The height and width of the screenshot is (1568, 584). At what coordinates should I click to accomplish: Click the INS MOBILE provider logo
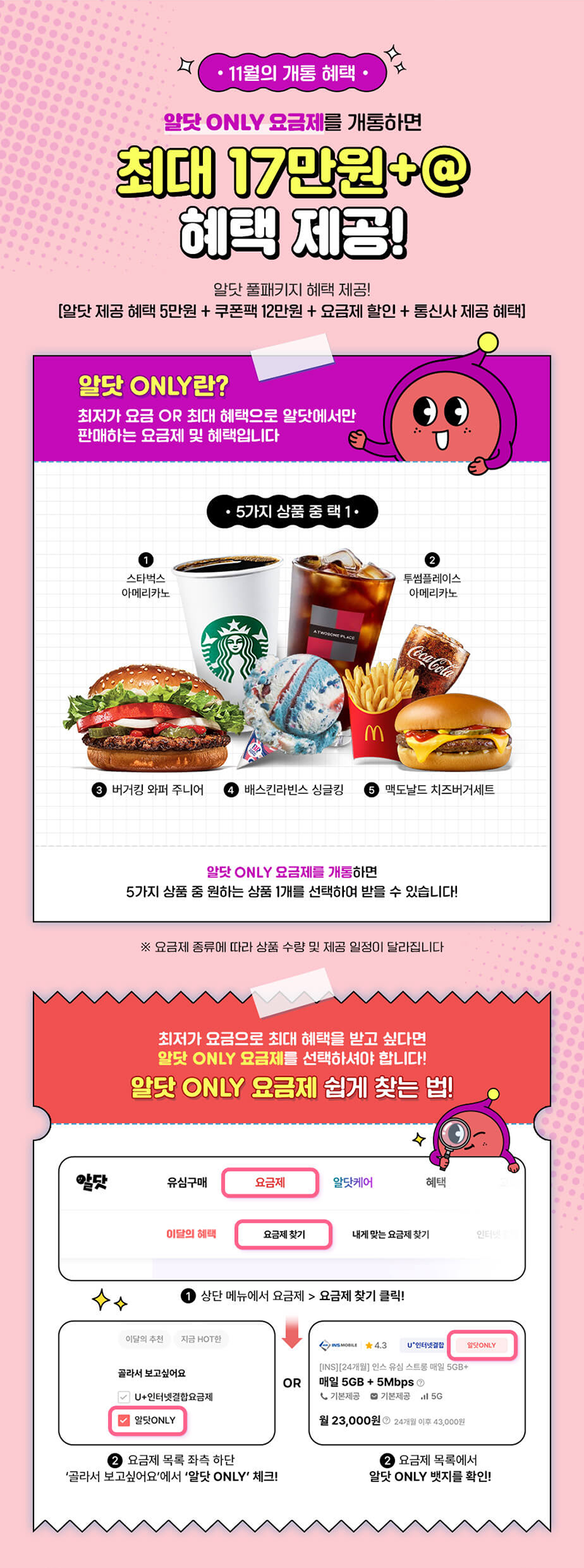coord(336,1345)
